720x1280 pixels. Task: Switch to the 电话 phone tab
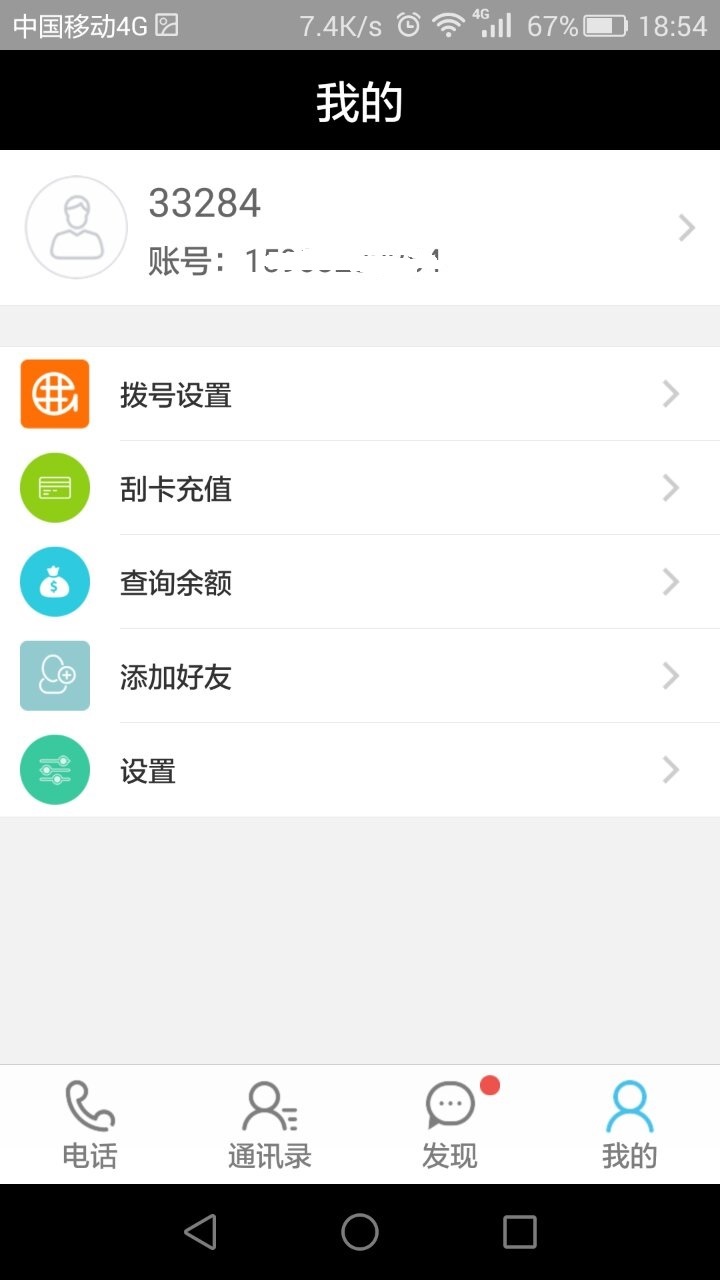click(x=90, y=1125)
